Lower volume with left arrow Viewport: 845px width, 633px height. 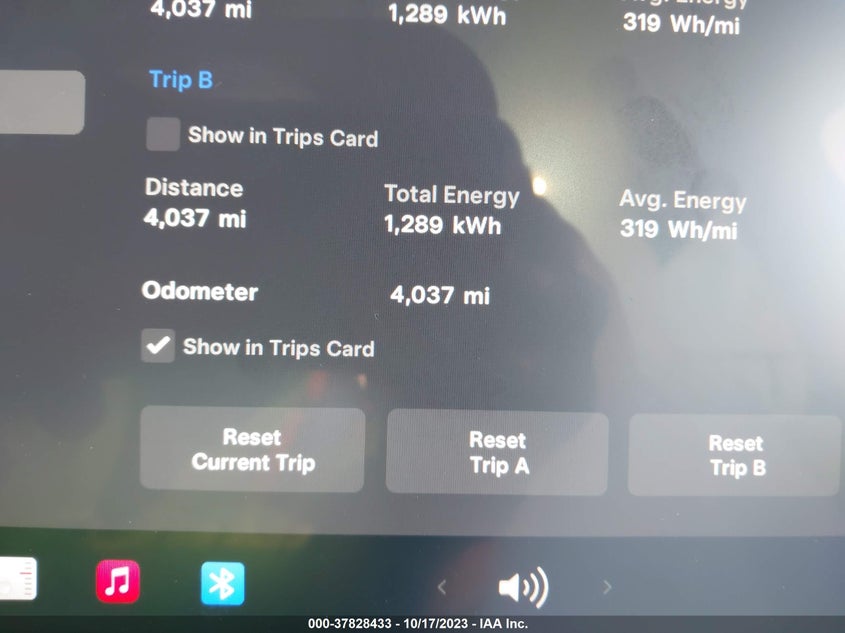pyautogui.click(x=442, y=587)
